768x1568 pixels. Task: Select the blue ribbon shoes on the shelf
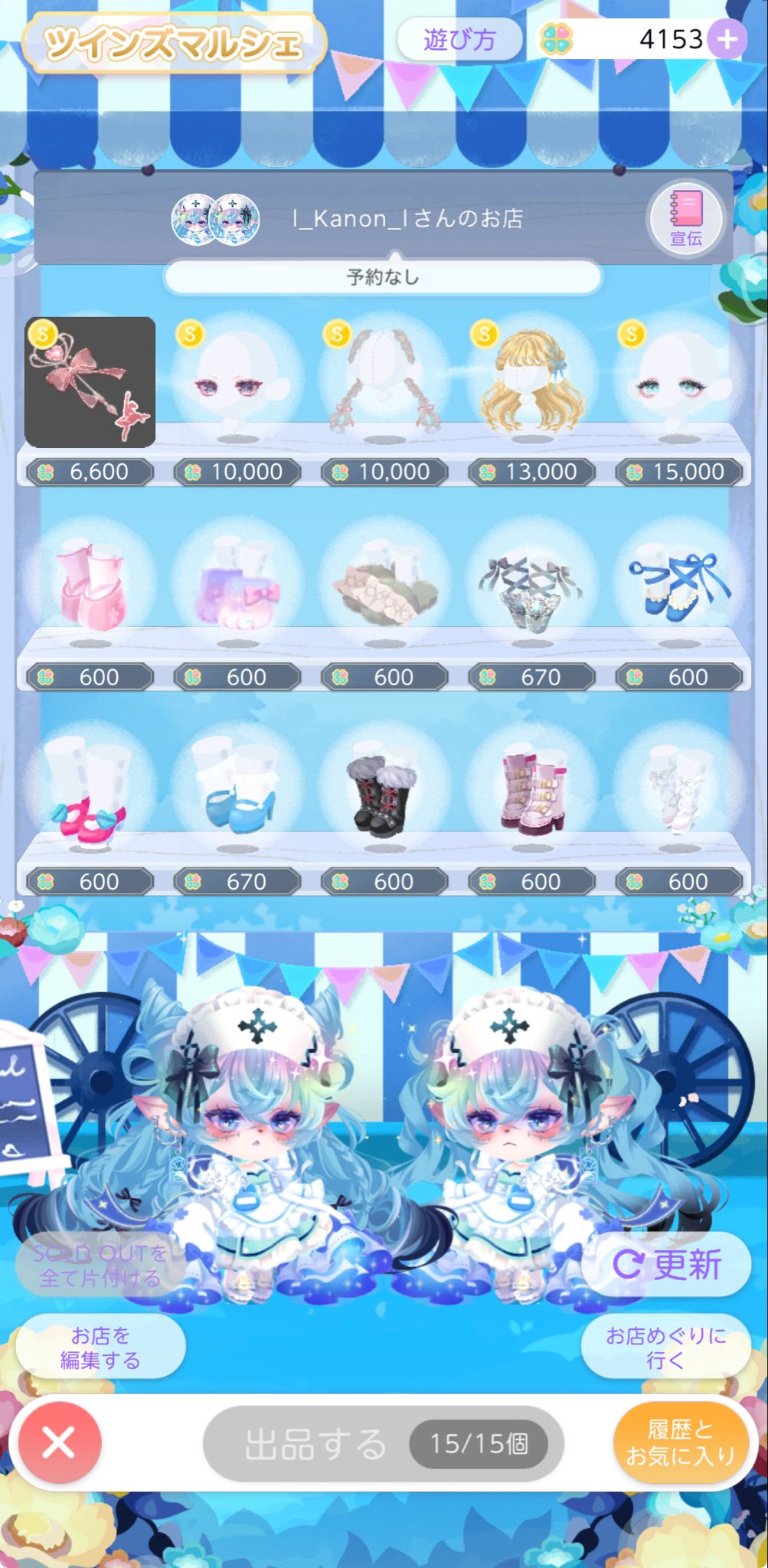(x=679, y=586)
